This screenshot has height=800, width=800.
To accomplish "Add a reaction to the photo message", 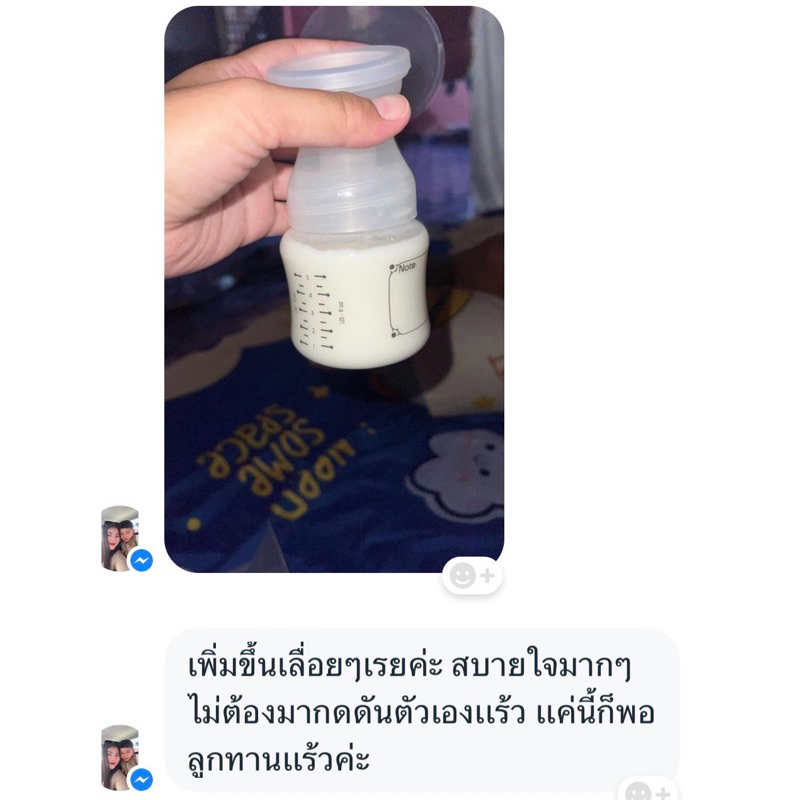I will click(471, 576).
